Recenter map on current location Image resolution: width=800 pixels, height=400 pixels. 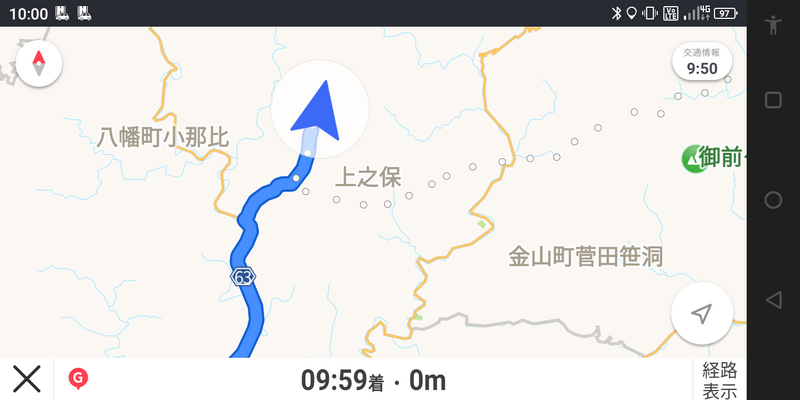(x=701, y=314)
